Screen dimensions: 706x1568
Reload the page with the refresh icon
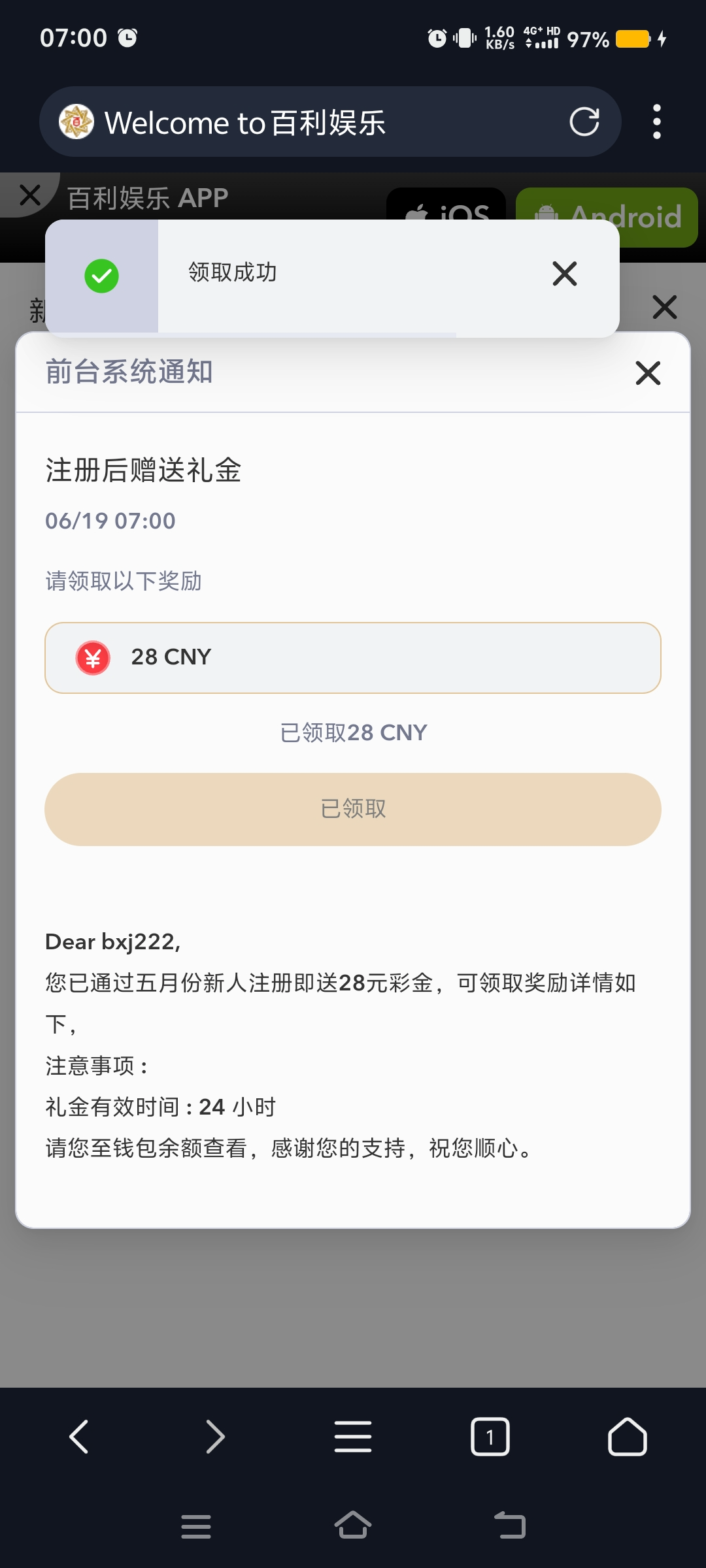coord(584,122)
